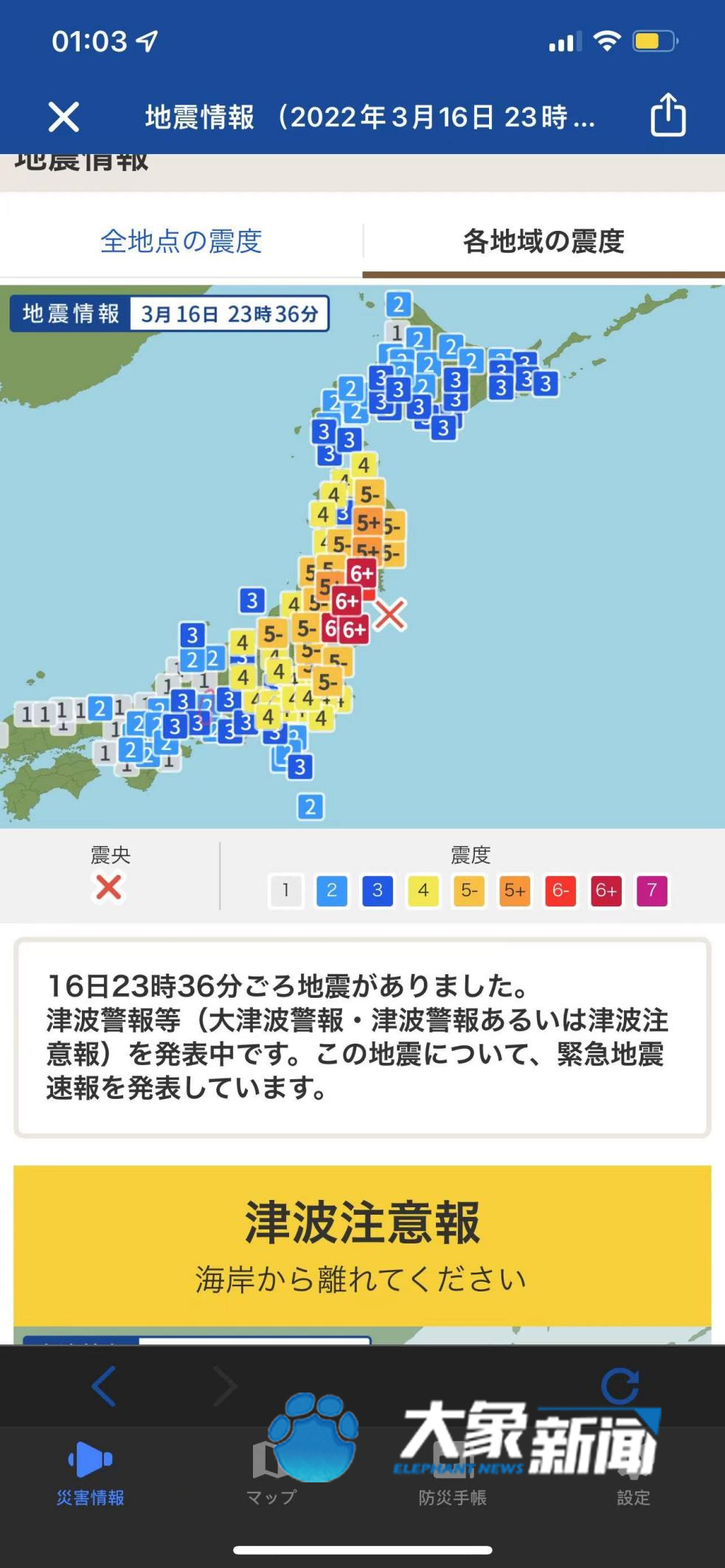Switch to the 全地点の震度 tab
Image resolution: width=725 pixels, height=1568 pixels.
click(x=181, y=241)
